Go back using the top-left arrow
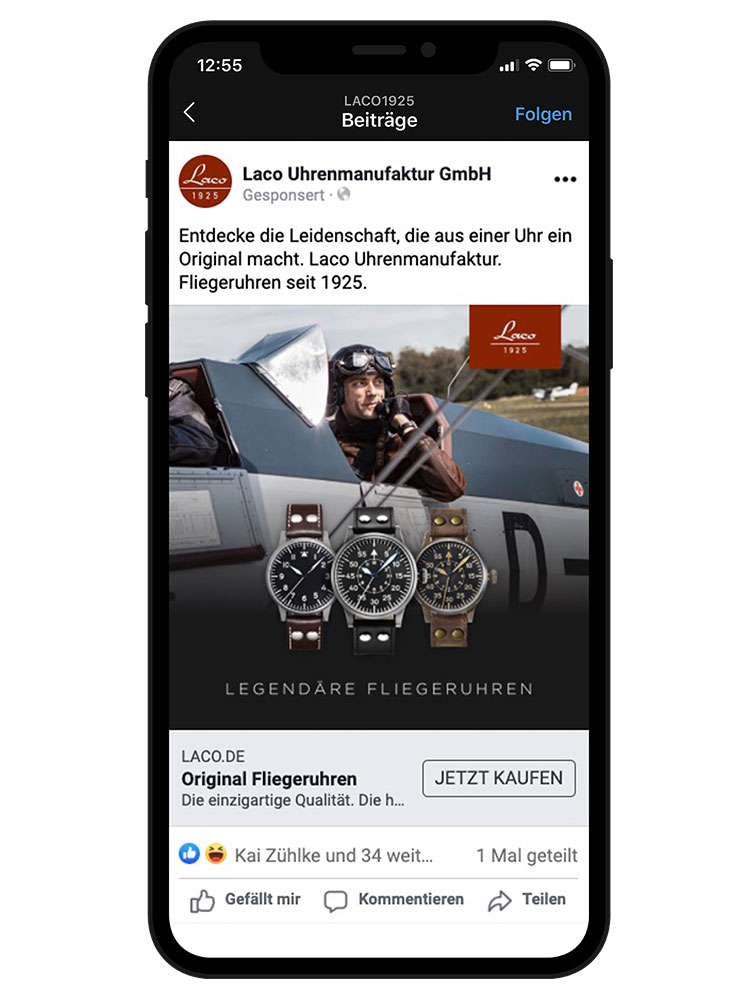Screen dimensions: 750x1000 pyautogui.click(x=190, y=113)
